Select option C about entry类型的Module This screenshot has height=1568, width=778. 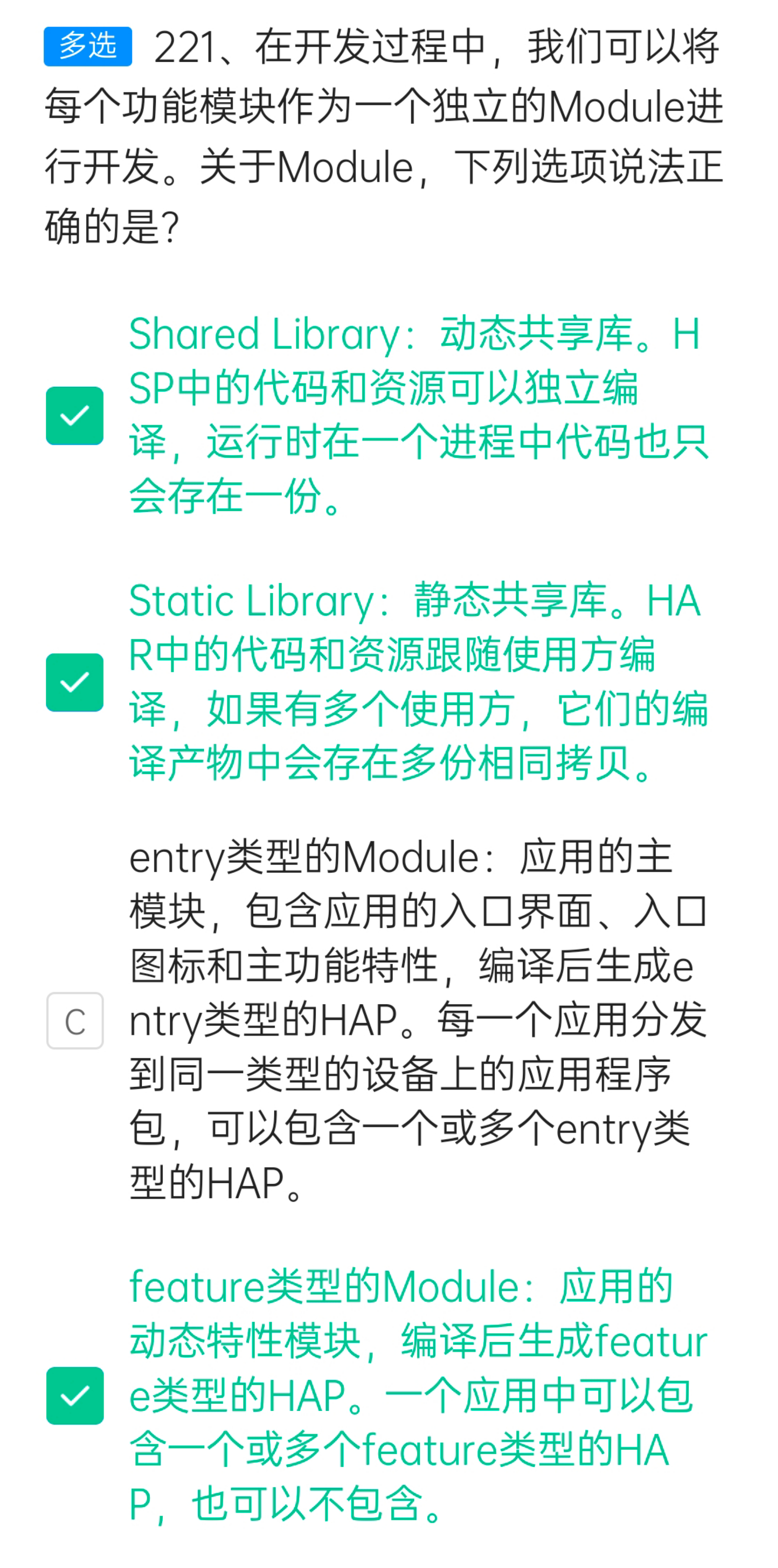pyautogui.click(x=75, y=1021)
